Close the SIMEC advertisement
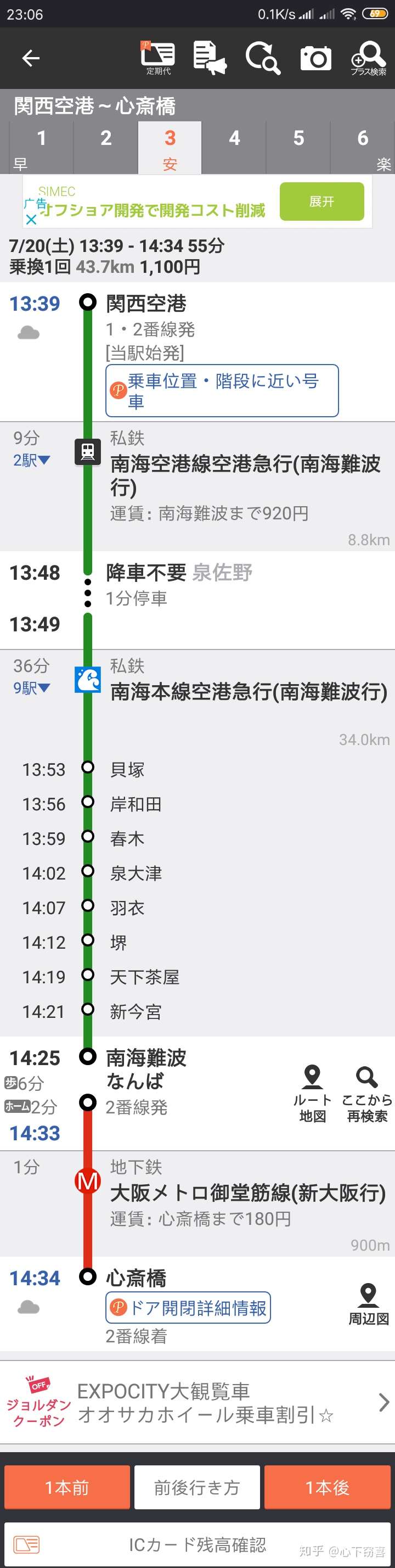Viewport: 395px width, 1568px height. (x=32, y=219)
